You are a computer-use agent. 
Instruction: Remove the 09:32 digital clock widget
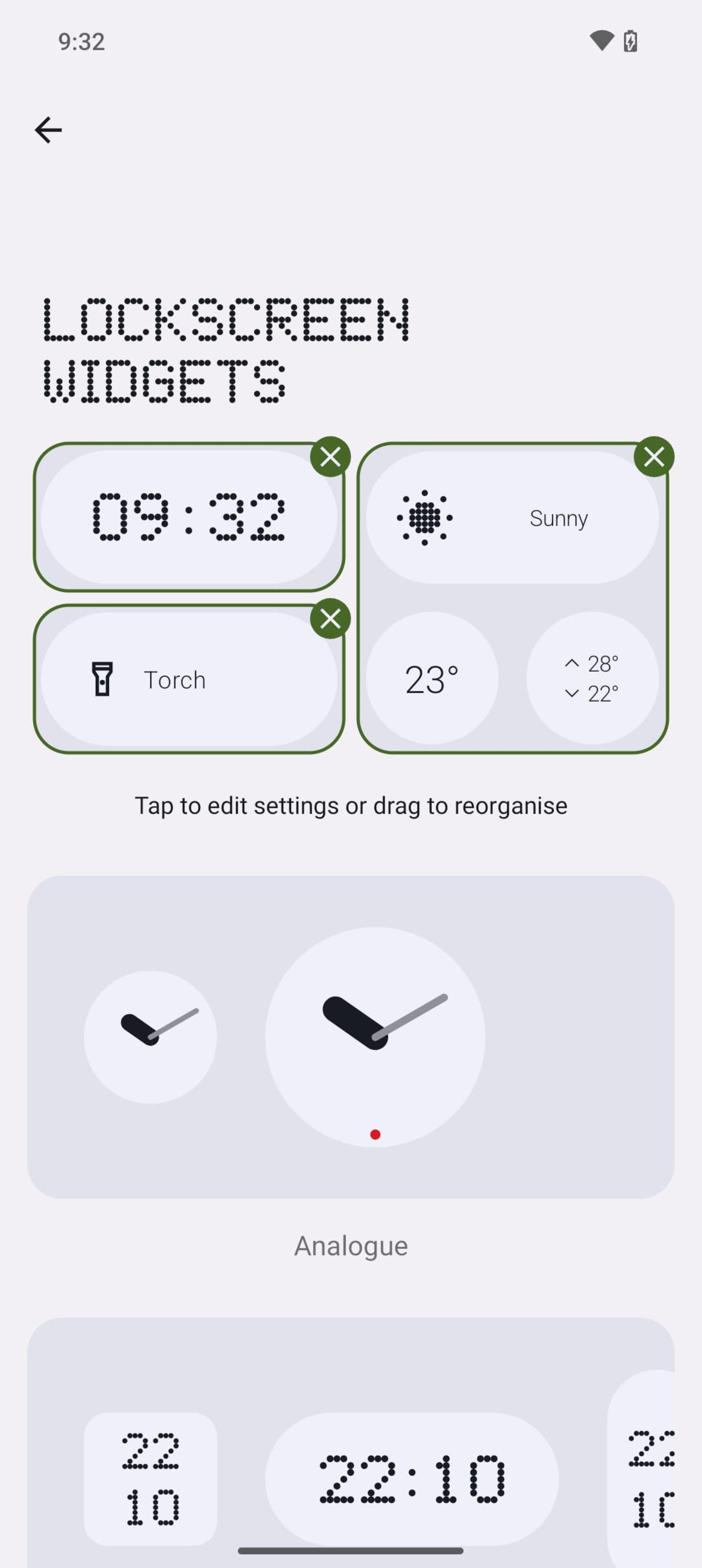click(330, 456)
